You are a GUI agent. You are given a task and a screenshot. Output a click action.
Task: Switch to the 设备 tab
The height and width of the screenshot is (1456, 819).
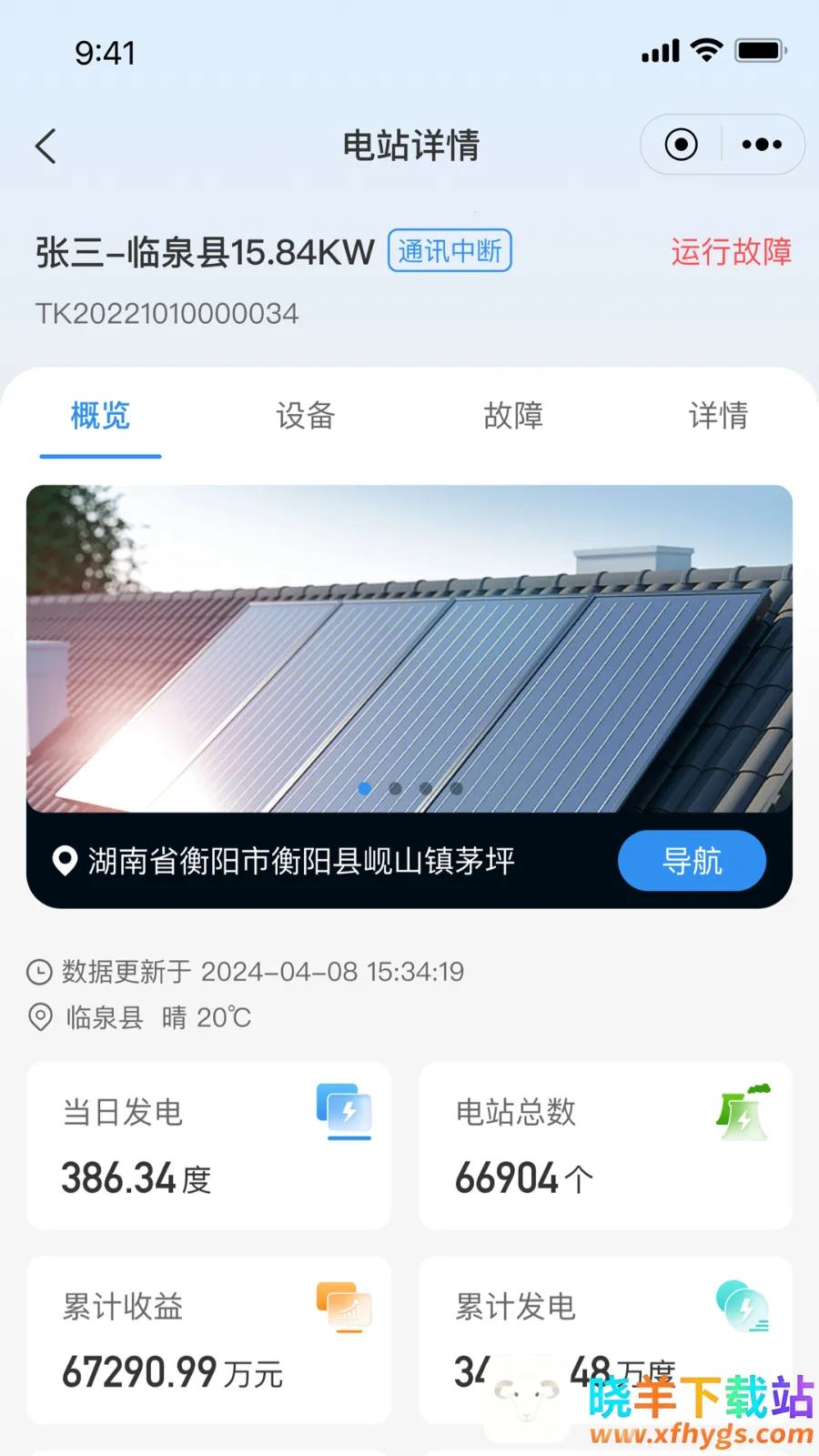(306, 416)
